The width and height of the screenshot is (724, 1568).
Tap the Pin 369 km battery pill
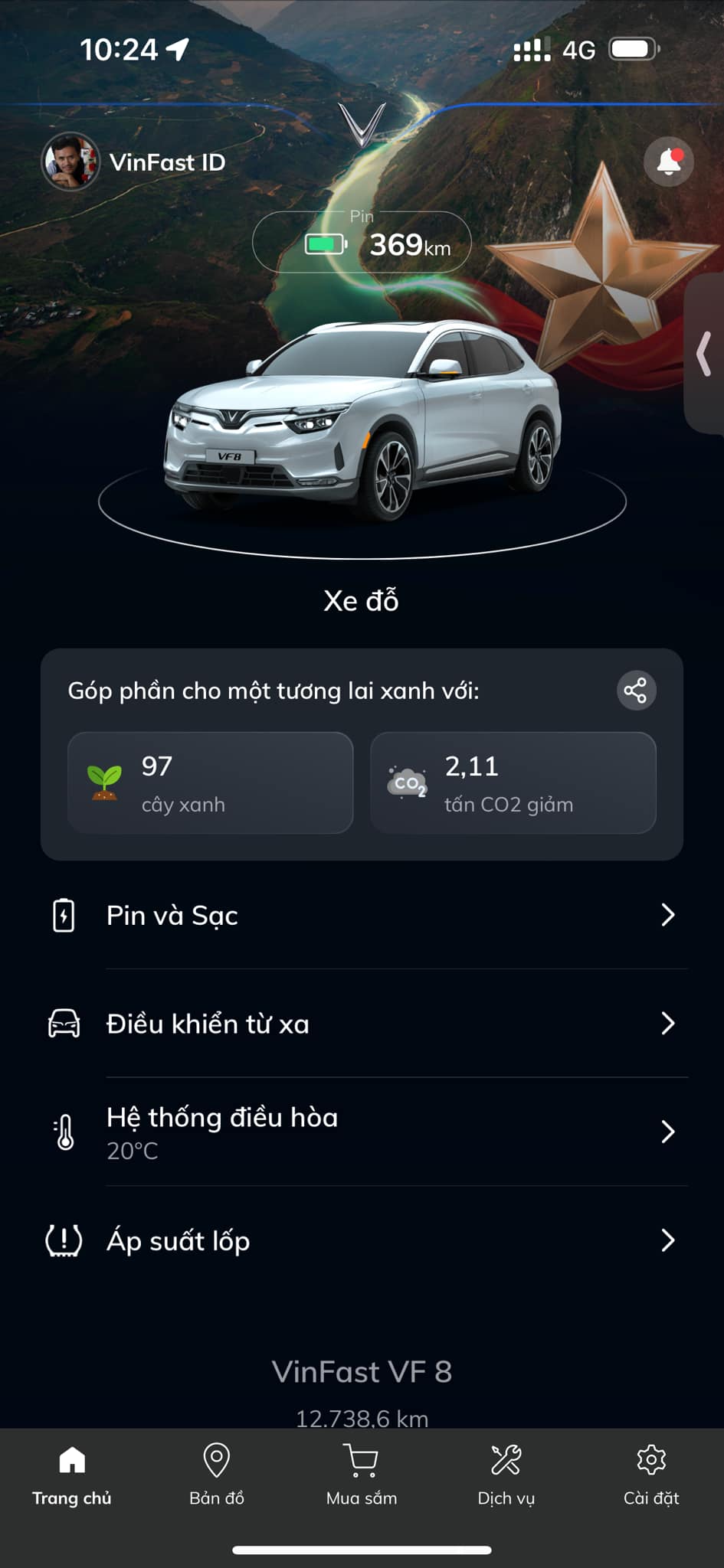coord(362,243)
